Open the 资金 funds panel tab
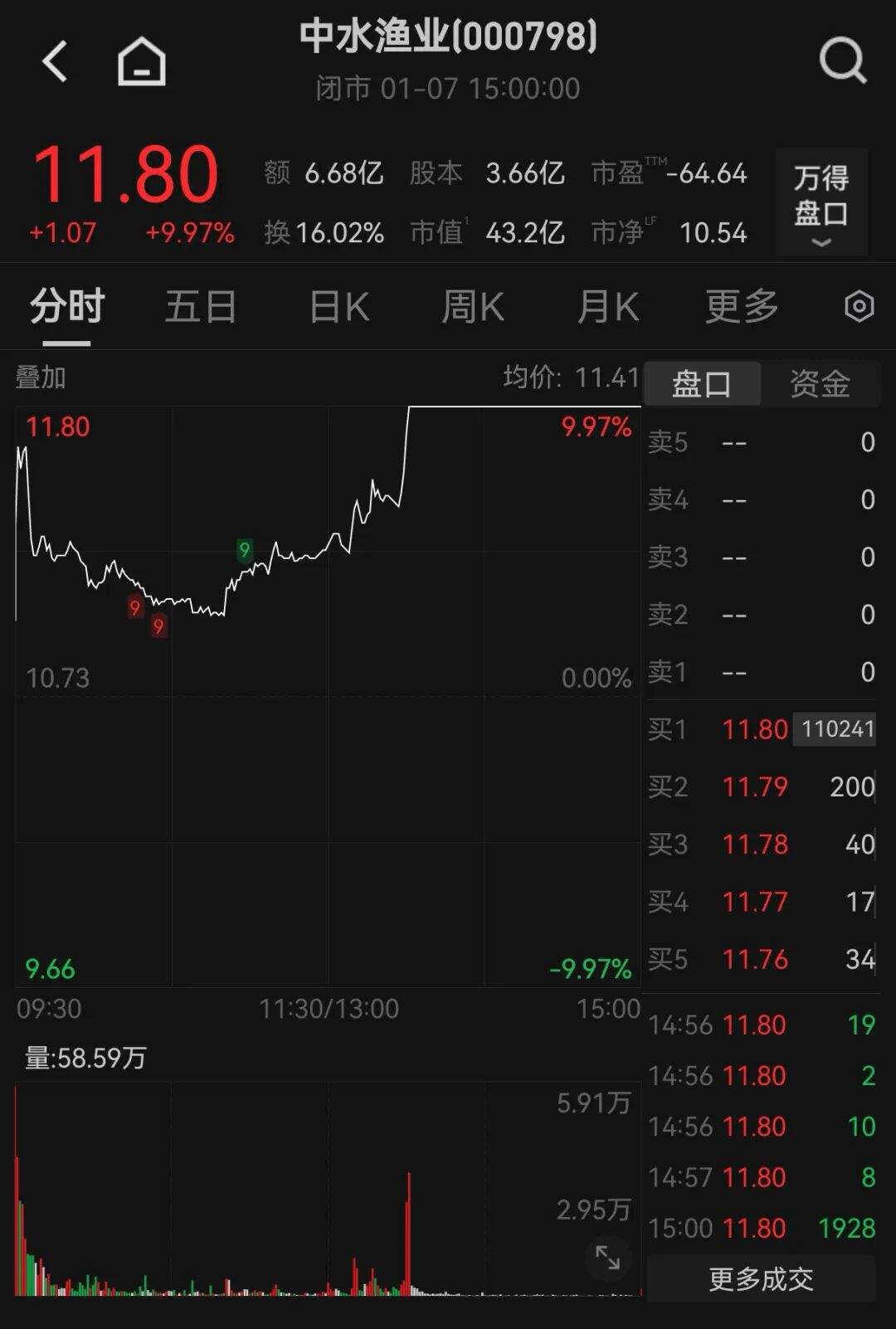Viewport: 896px width, 1329px height. click(820, 382)
